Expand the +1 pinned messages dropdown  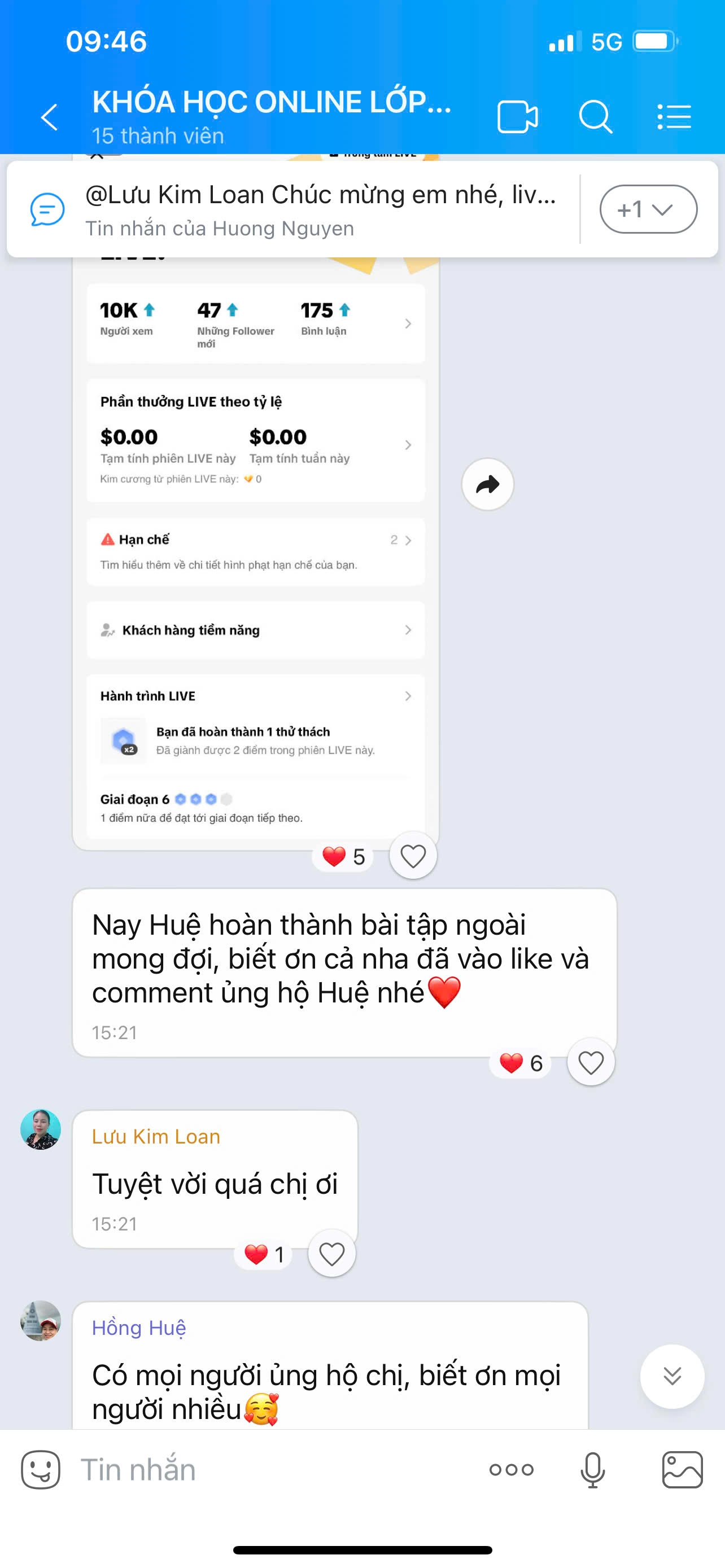[x=648, y=209]
